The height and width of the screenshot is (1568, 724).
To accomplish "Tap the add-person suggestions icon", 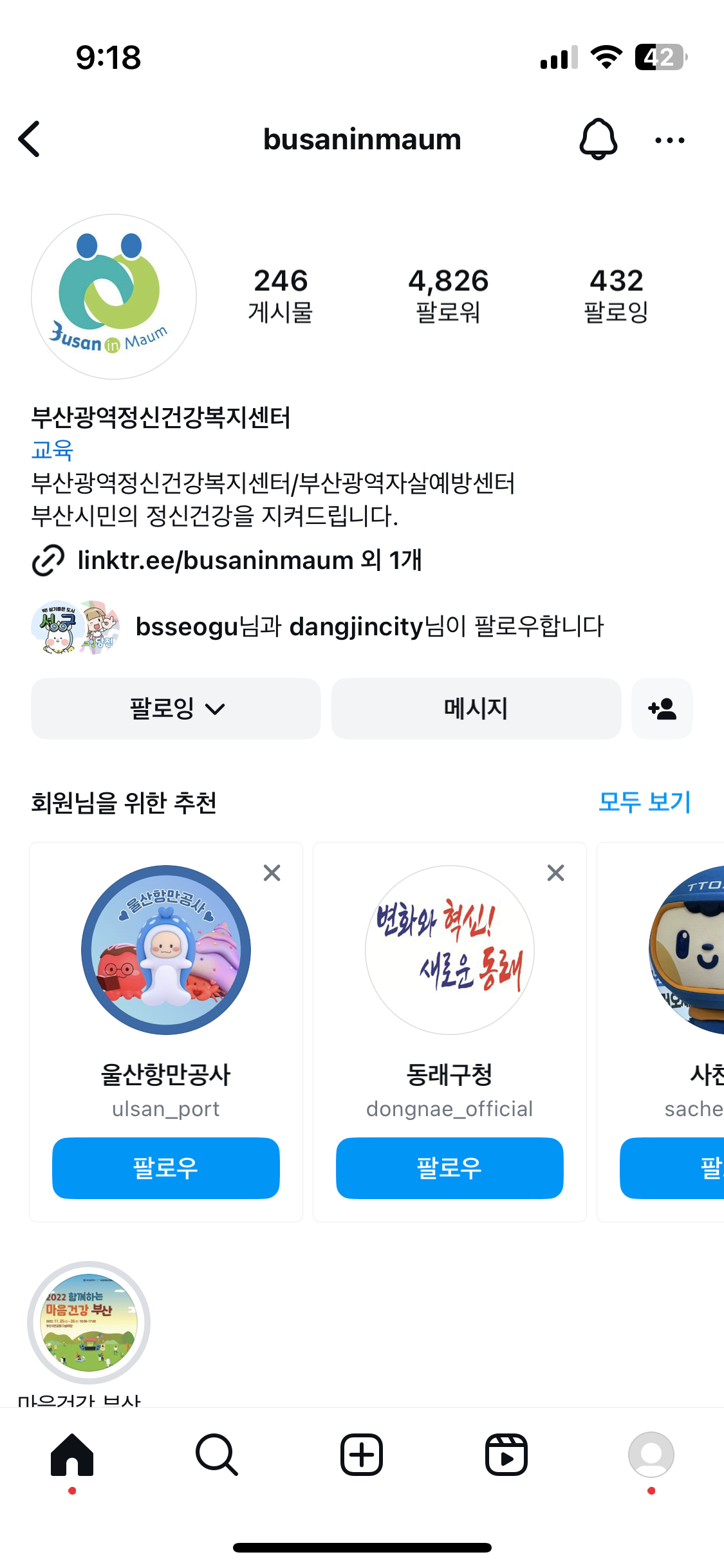I will 662,709.
